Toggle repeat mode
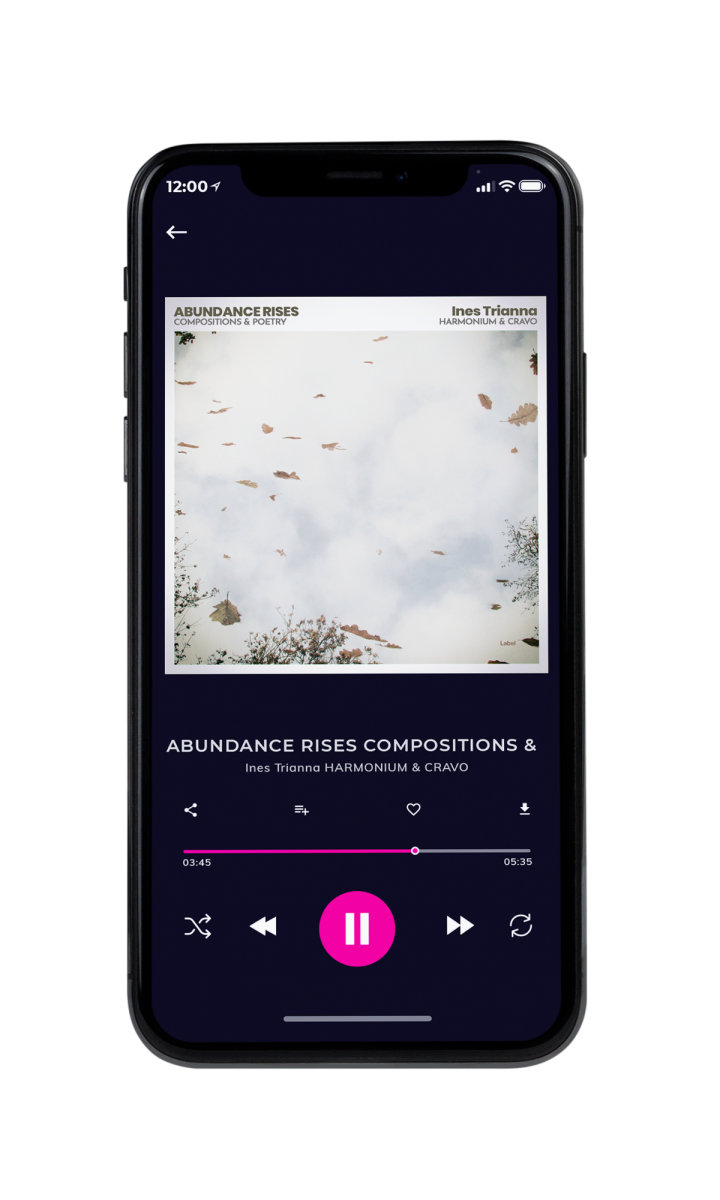 coord(521,926)
